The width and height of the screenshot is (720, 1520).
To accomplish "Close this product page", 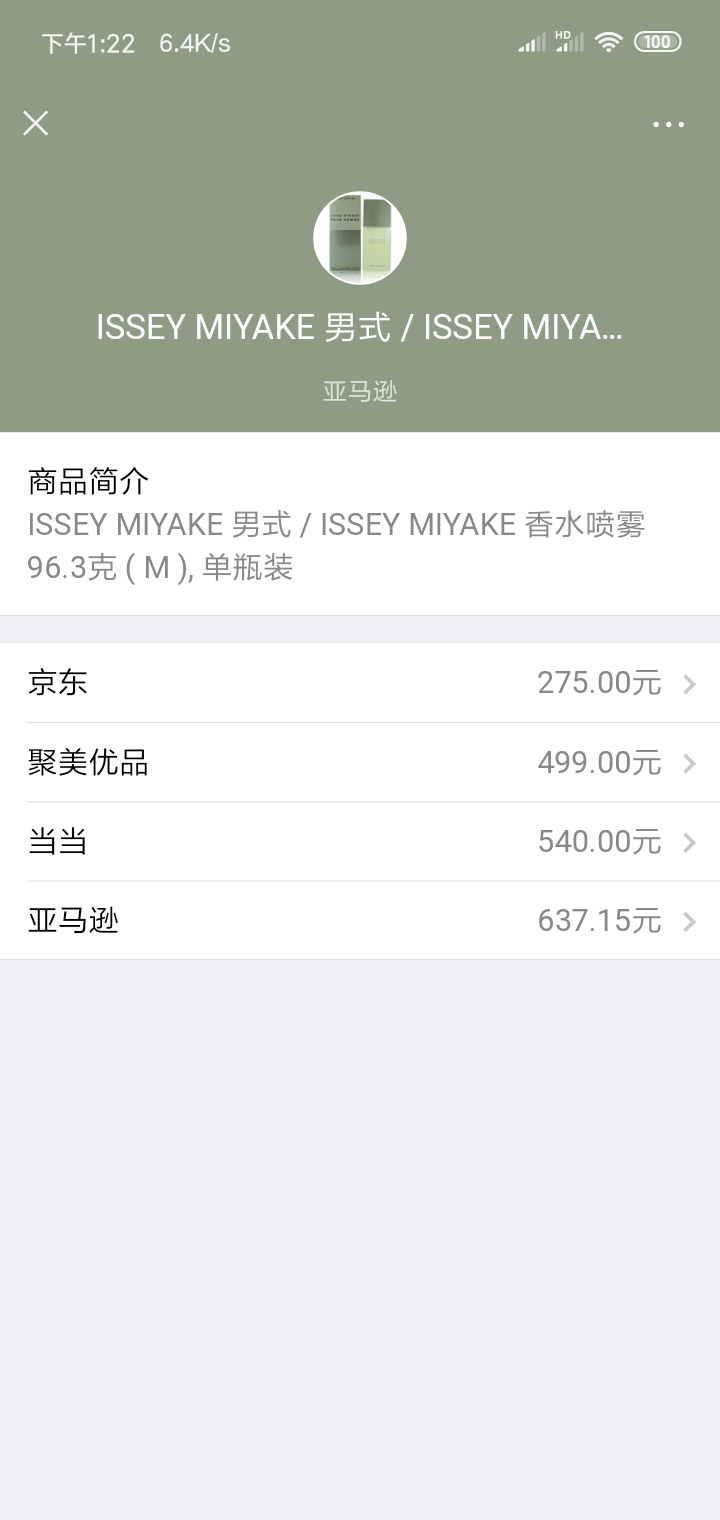I will click(x=36, y=123).
